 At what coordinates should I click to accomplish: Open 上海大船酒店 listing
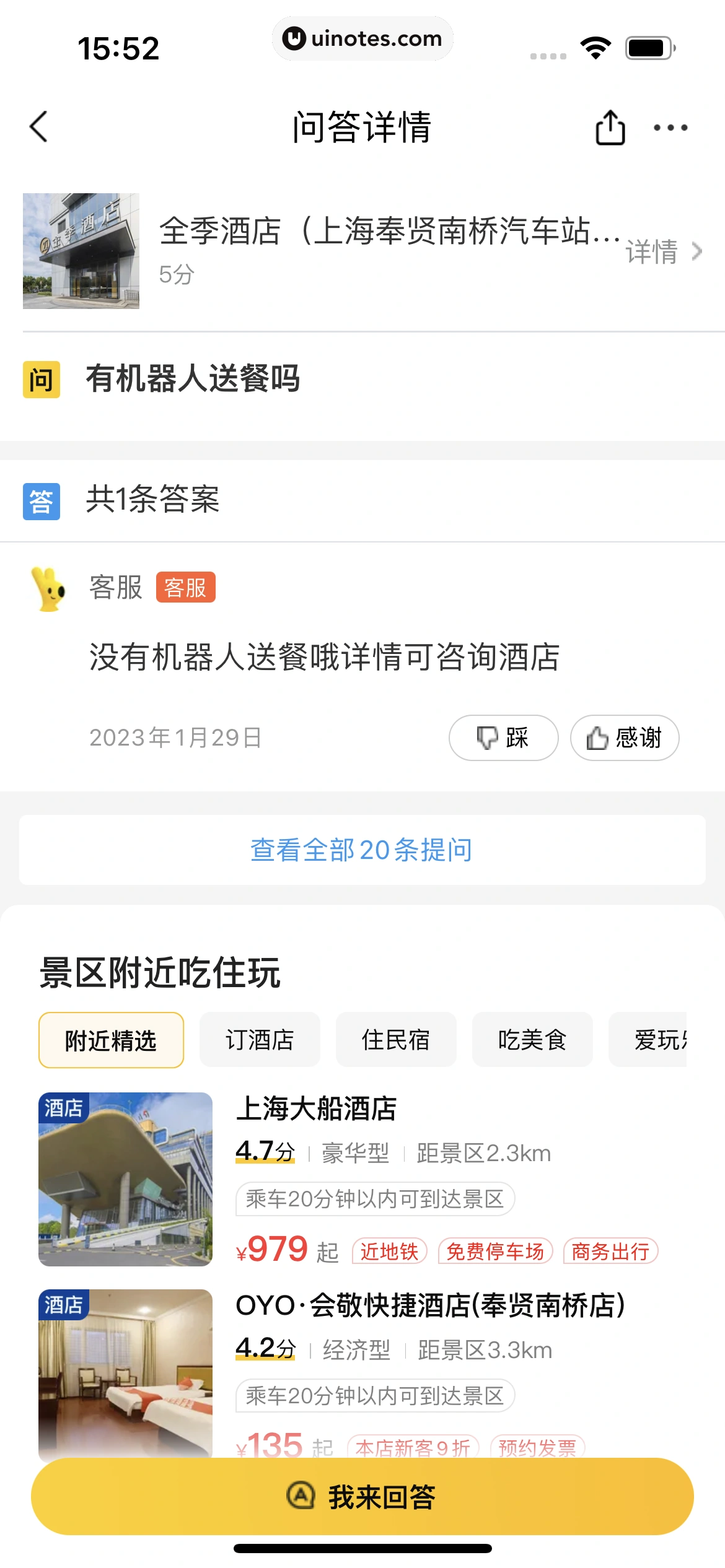pos(316,1108)
